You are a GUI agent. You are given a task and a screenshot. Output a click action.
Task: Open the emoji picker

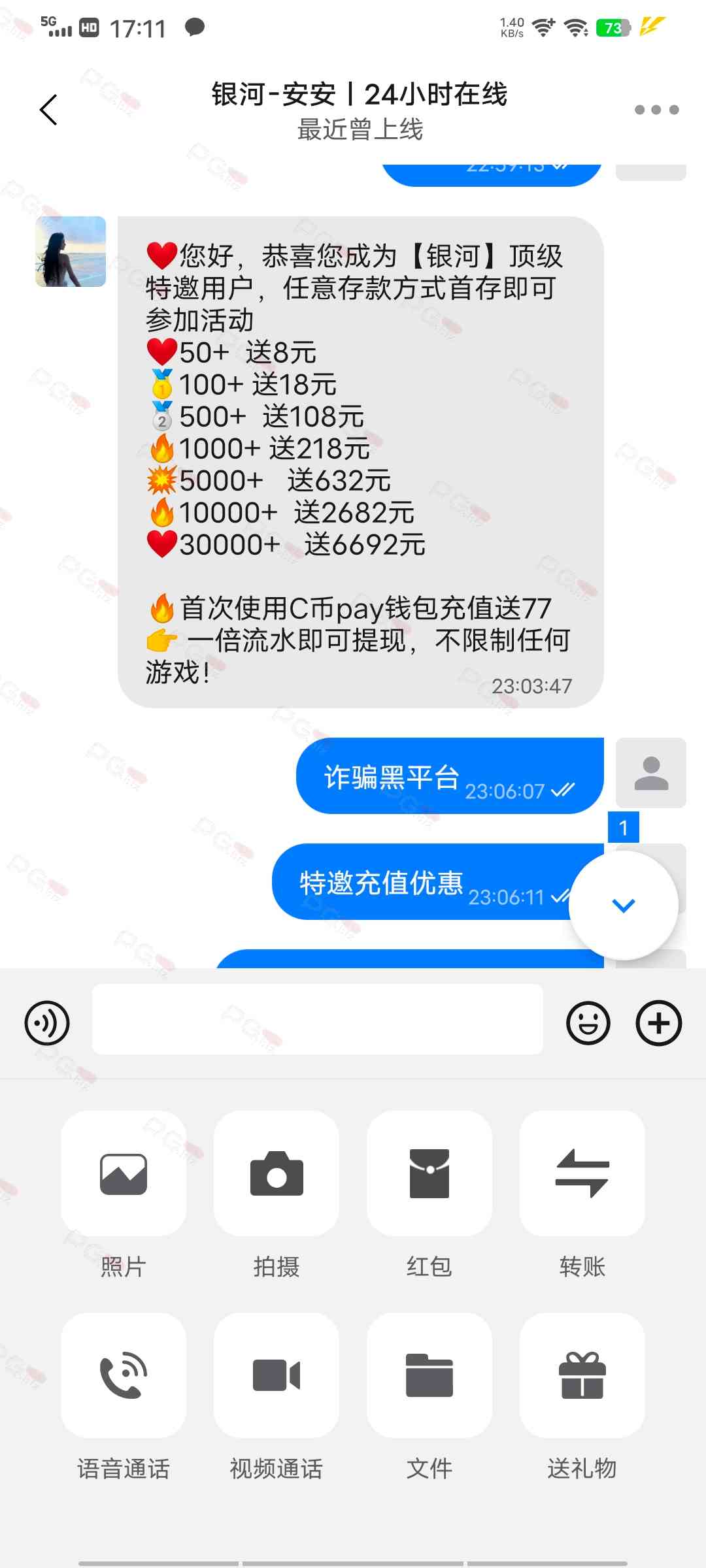pyautogui.click(x=588, y=1022)
